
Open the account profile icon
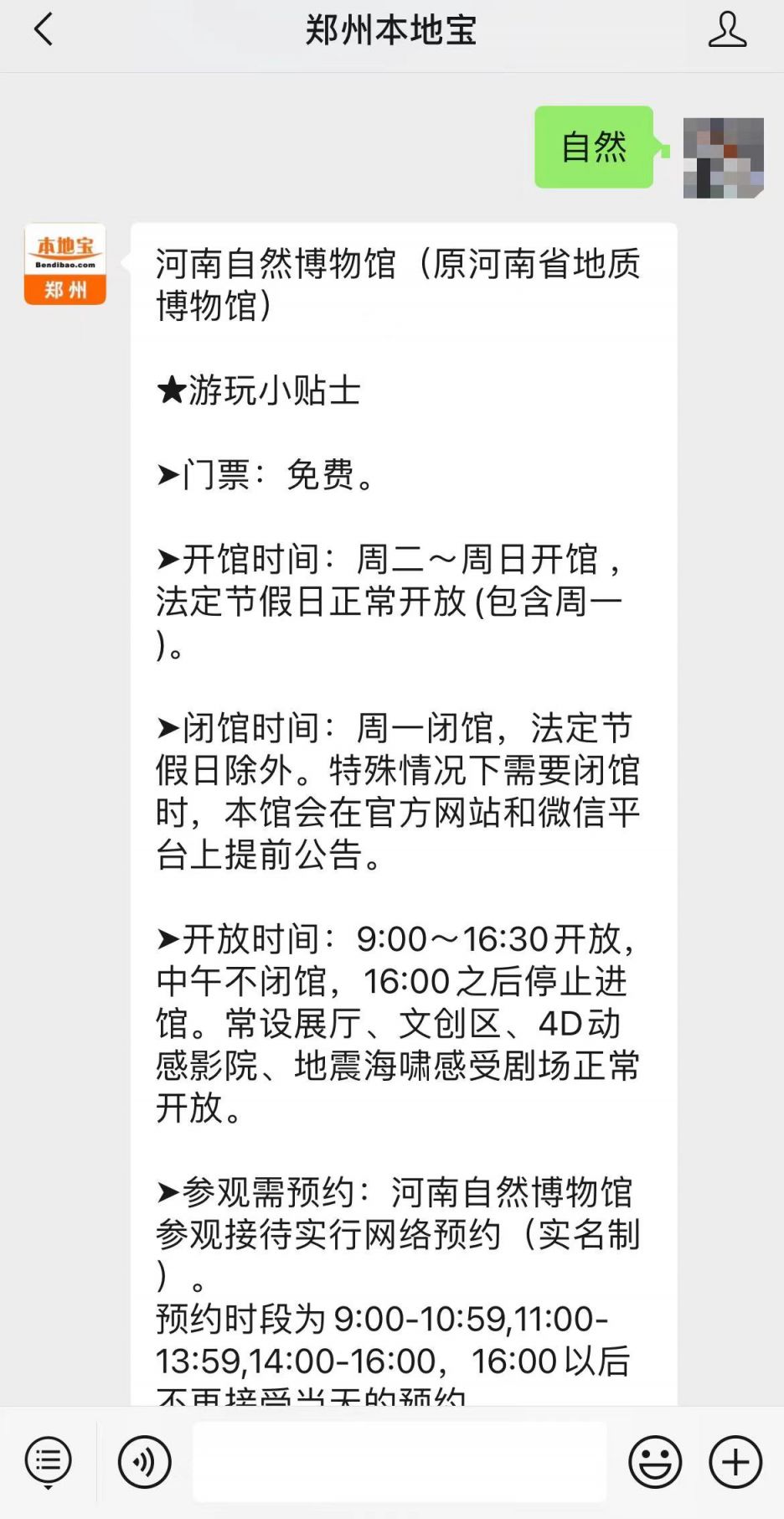pos(726,30)
